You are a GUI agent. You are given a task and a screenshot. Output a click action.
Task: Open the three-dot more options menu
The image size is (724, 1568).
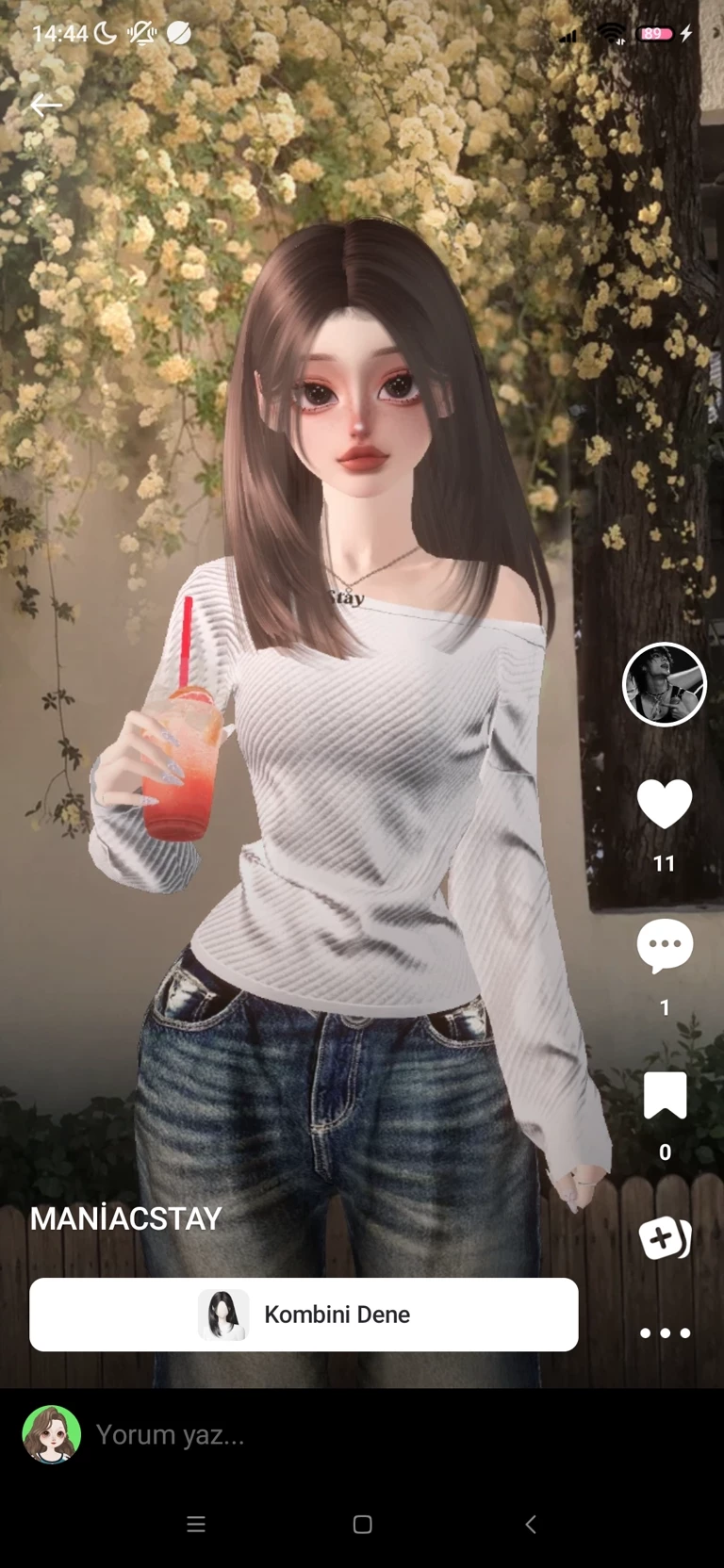(x=665, y=1332)
